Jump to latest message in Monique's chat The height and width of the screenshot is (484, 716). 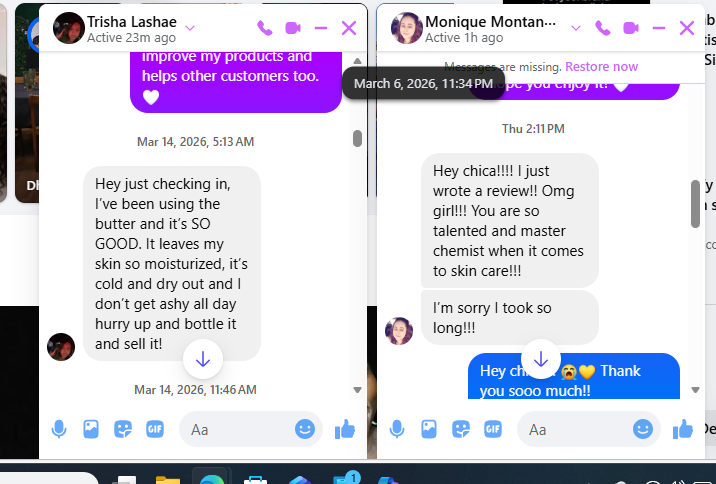pos(541,359)
